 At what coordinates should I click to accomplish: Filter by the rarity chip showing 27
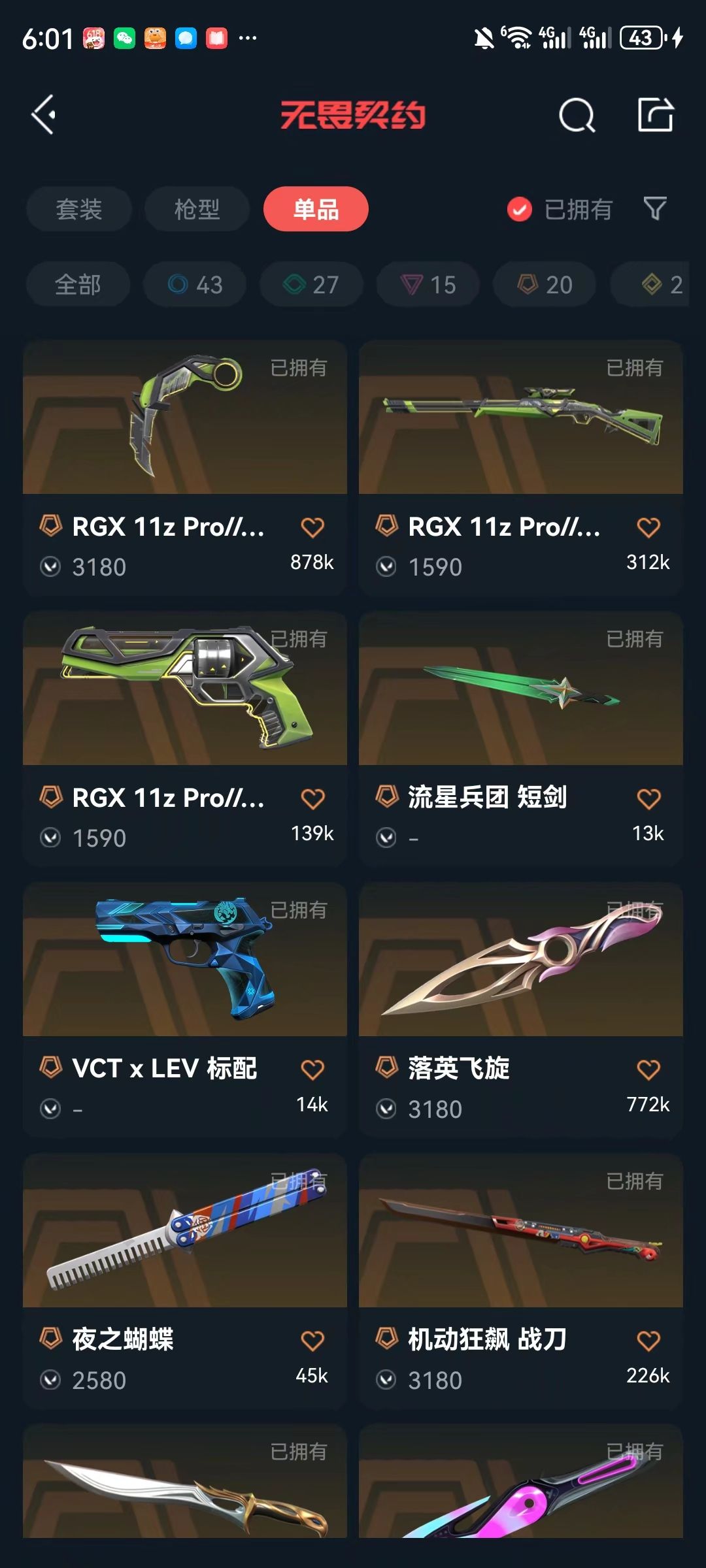[311, 285]
